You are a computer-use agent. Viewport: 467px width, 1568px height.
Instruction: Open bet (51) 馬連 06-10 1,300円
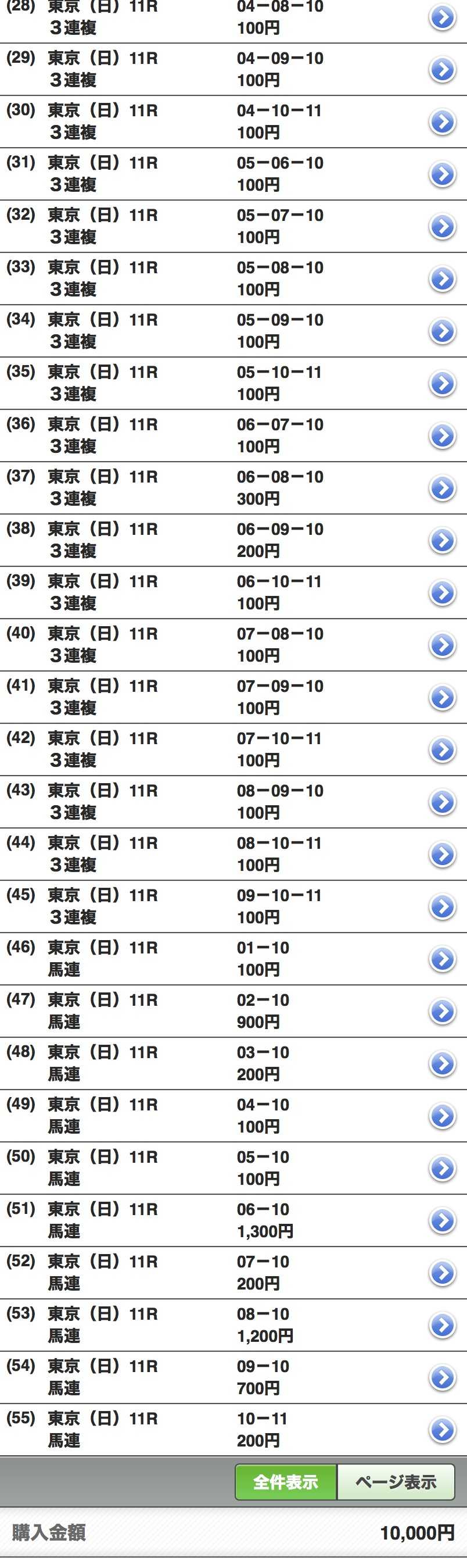(x=442, y=1221)
